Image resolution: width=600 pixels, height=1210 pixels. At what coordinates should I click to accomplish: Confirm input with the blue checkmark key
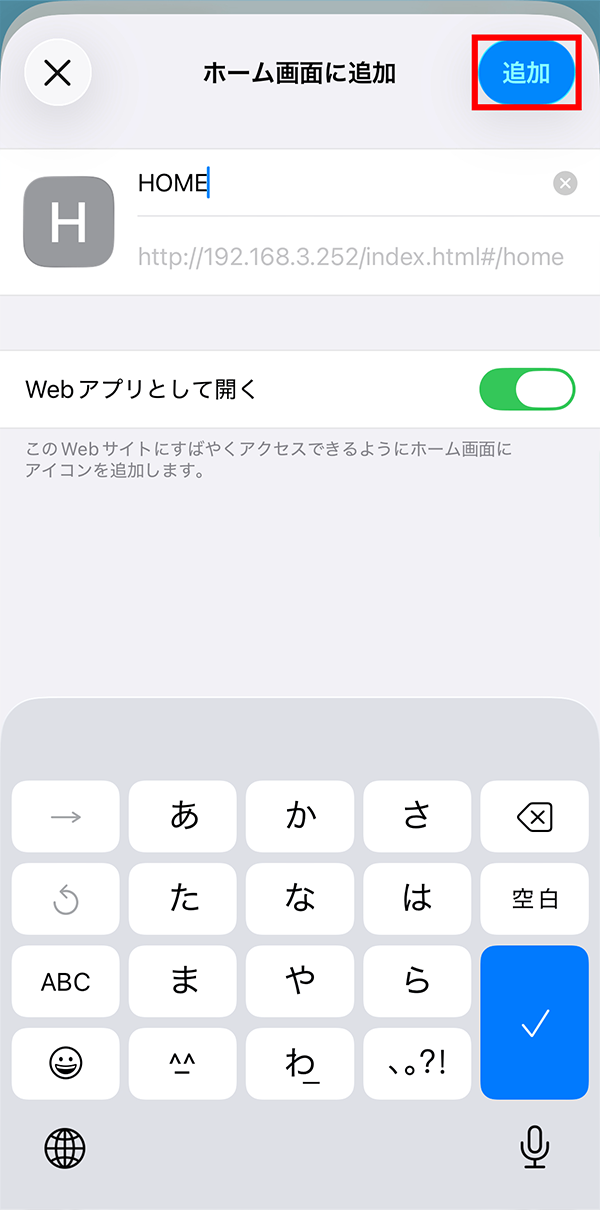click(x=534, y=1023)
